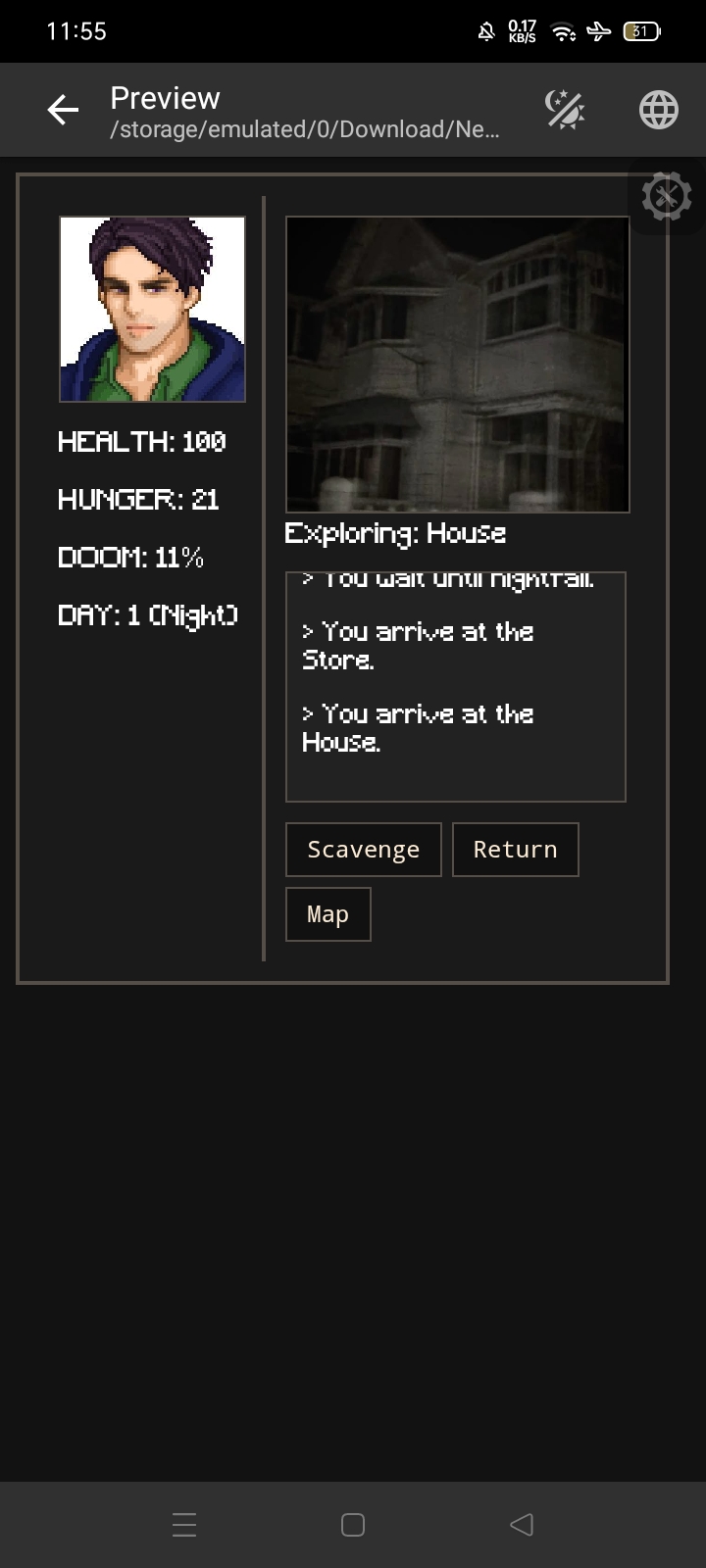Screen dimensions: 706x1568
Task: Select the Return button
Action: (x=516, y=850)
